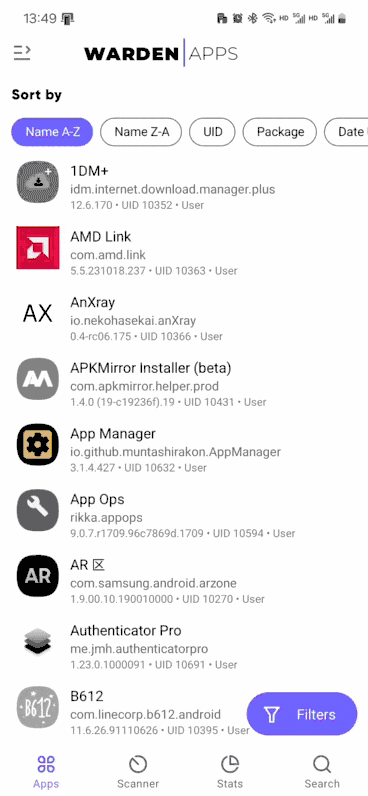Sort apps by Name Z-A
This screenshot has height=796, width=368.
pos(141,132)
